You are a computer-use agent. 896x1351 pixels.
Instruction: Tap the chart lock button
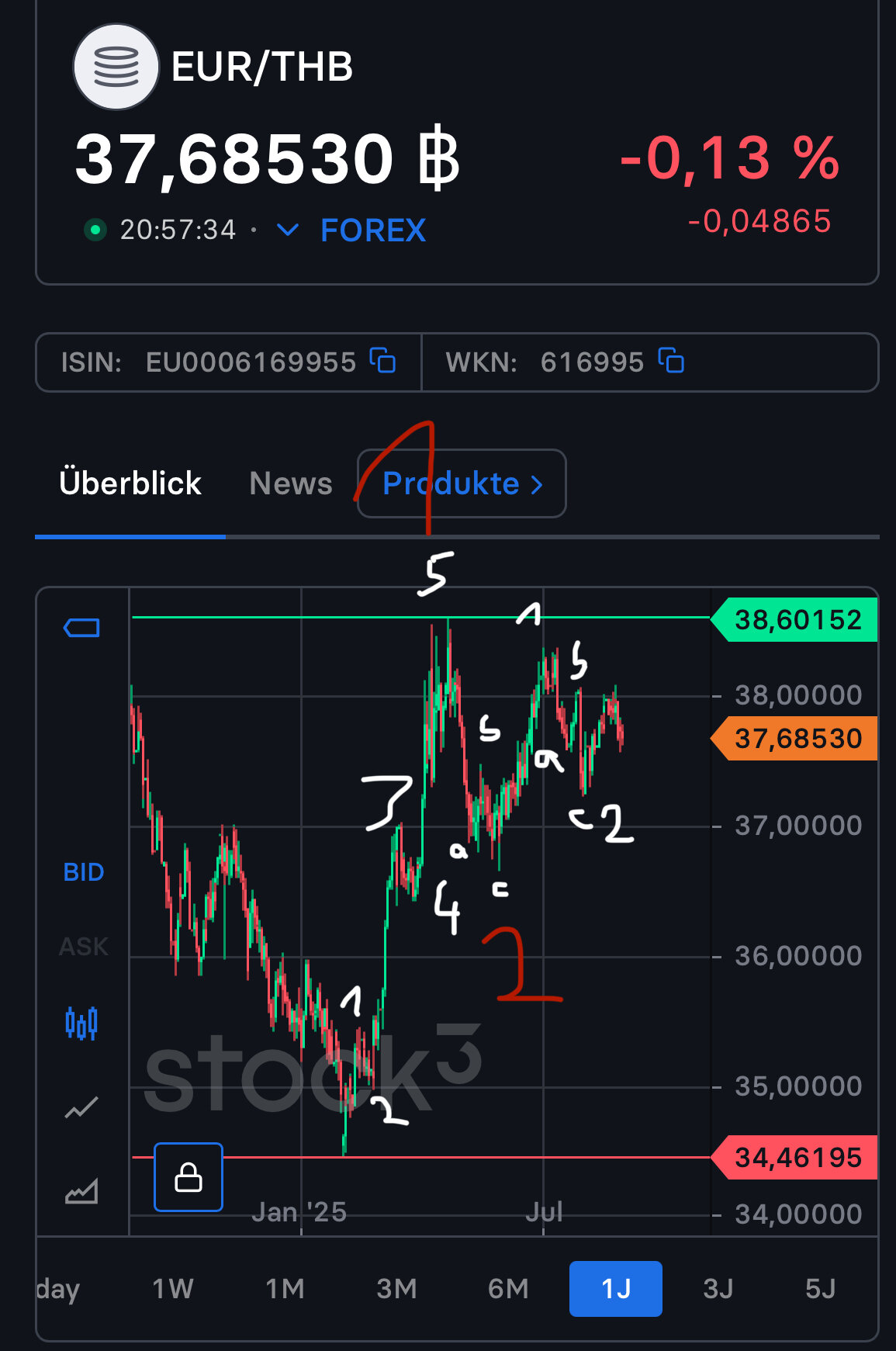[189, 1177]
